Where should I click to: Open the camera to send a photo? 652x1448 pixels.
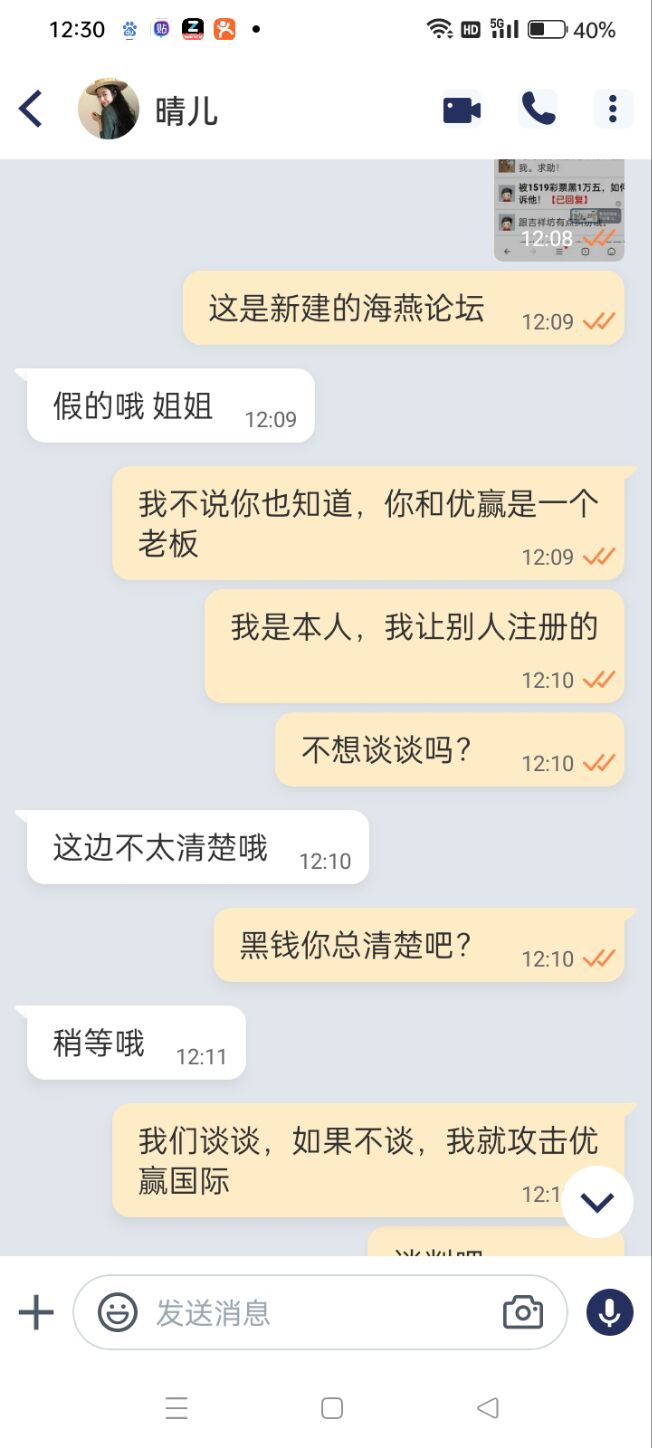coord(522,1312)
